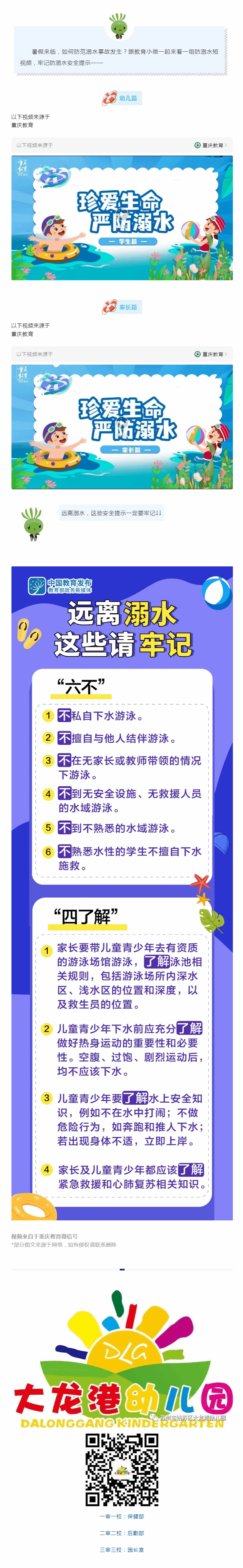Viewport: 243px width, 1568px height.
Task: Open 重庆教育 channel above the 家长篇 video
Action: pos(210,353)
